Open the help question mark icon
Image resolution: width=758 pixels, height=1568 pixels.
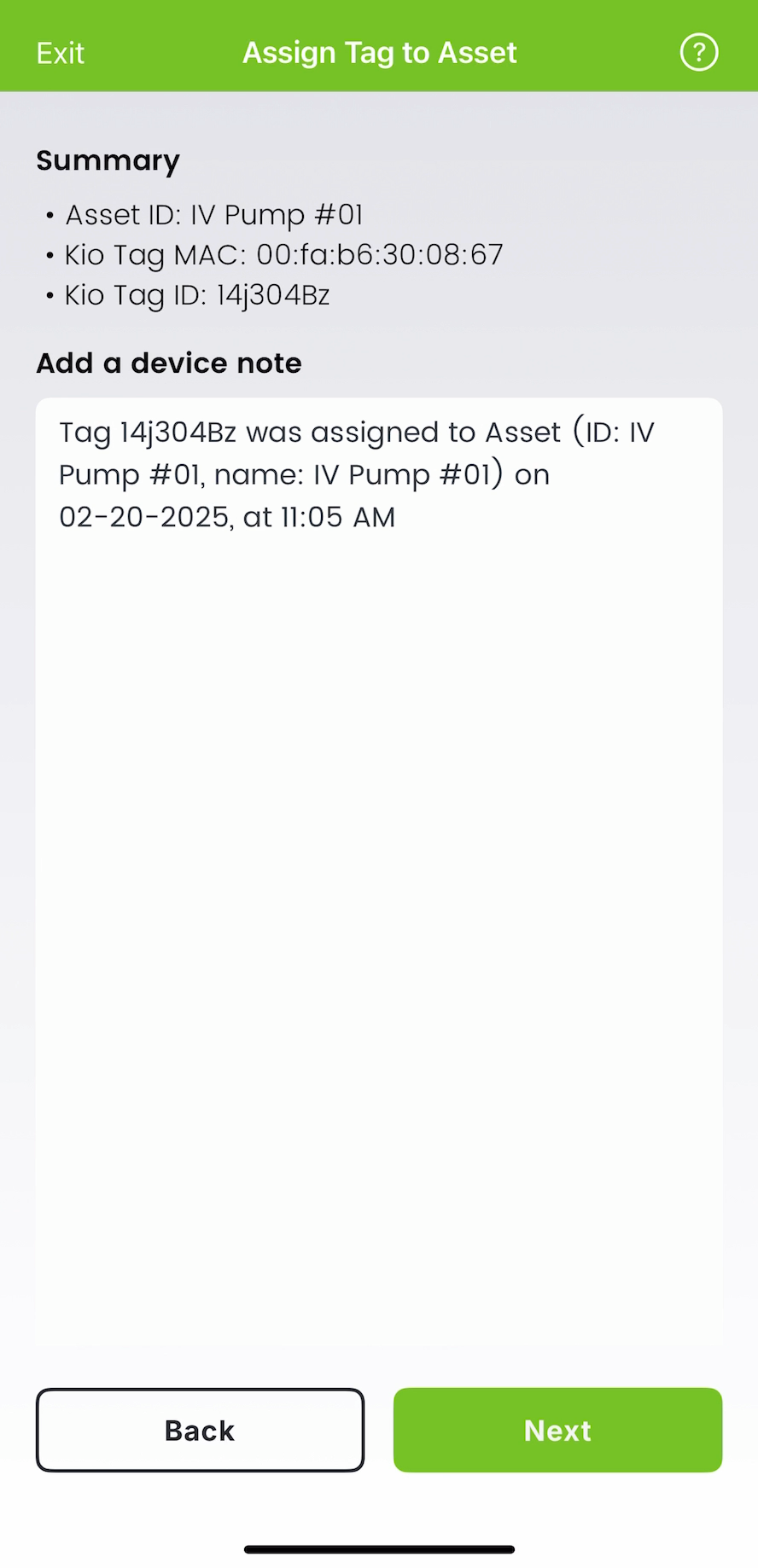[698, 52]
